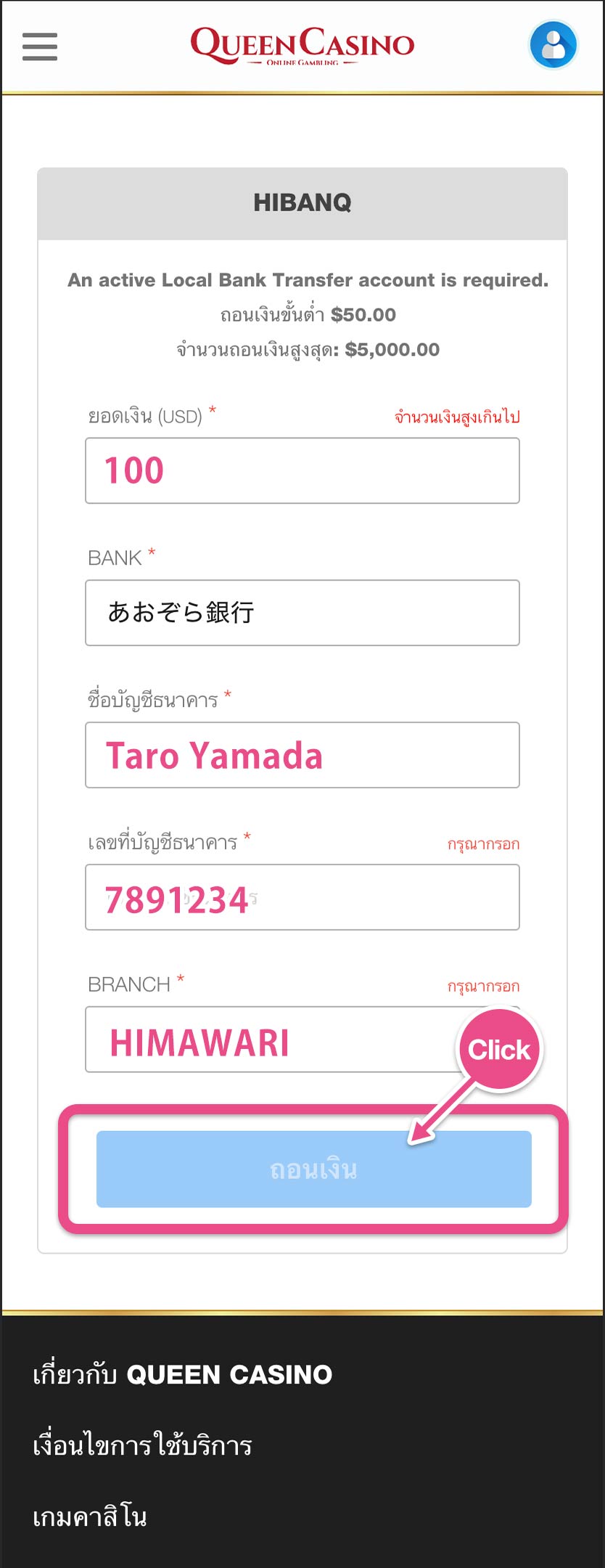Image resolution: width=605 pixels, height=1568 pixels.
Task: Open เงื่อนไขการใช้บริการ terms link
Action: click(x=143, y=1445)
